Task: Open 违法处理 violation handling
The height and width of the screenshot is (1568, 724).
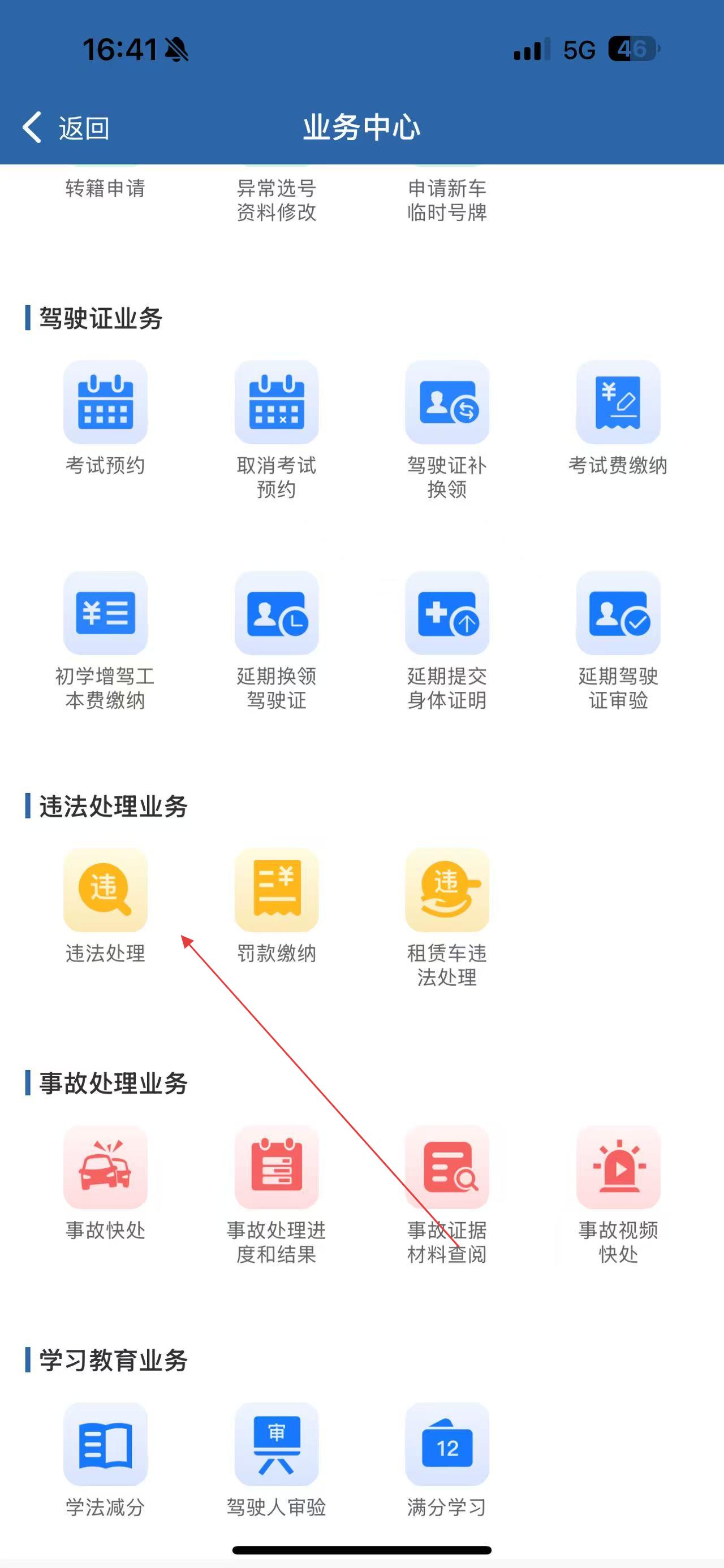Action: (105, 890)
